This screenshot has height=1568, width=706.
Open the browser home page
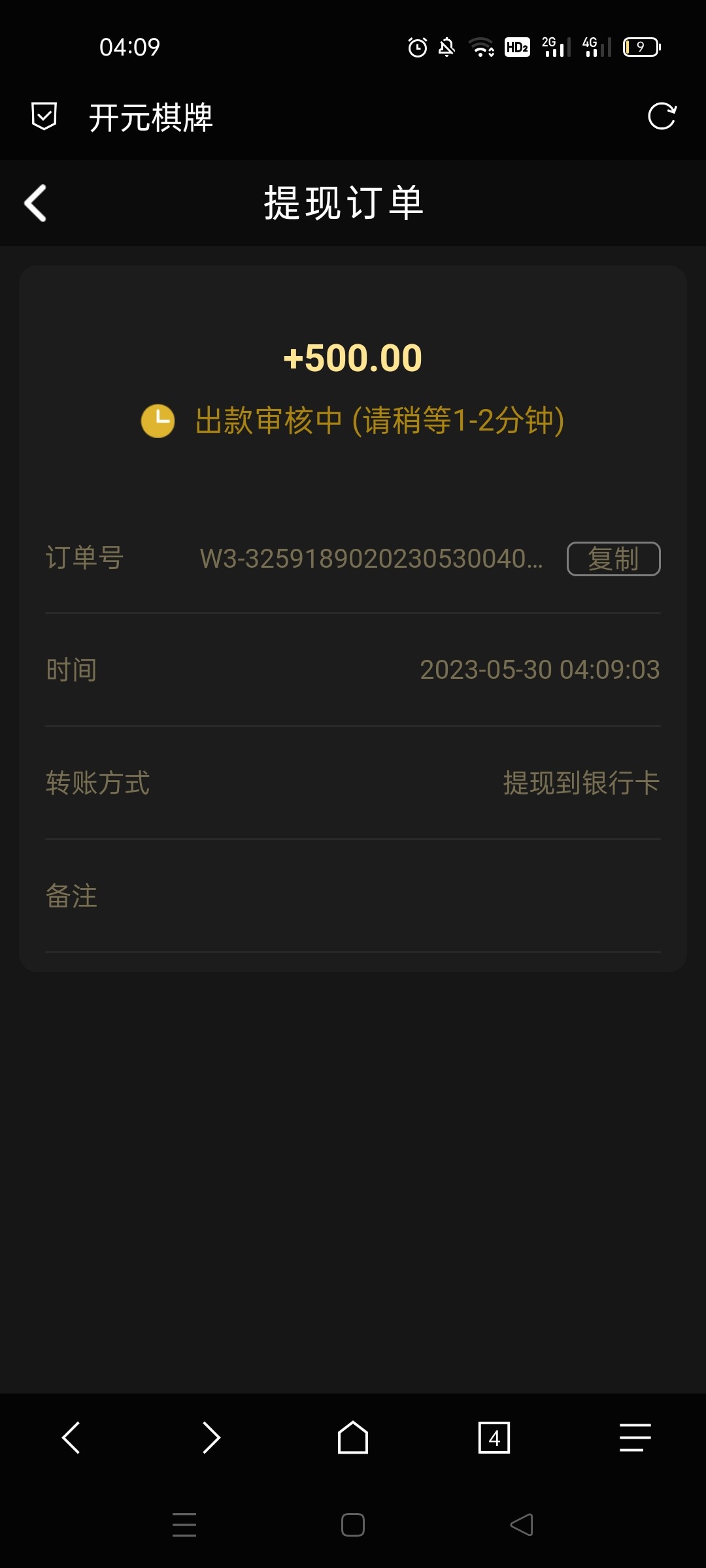(x=353, y=1438)
